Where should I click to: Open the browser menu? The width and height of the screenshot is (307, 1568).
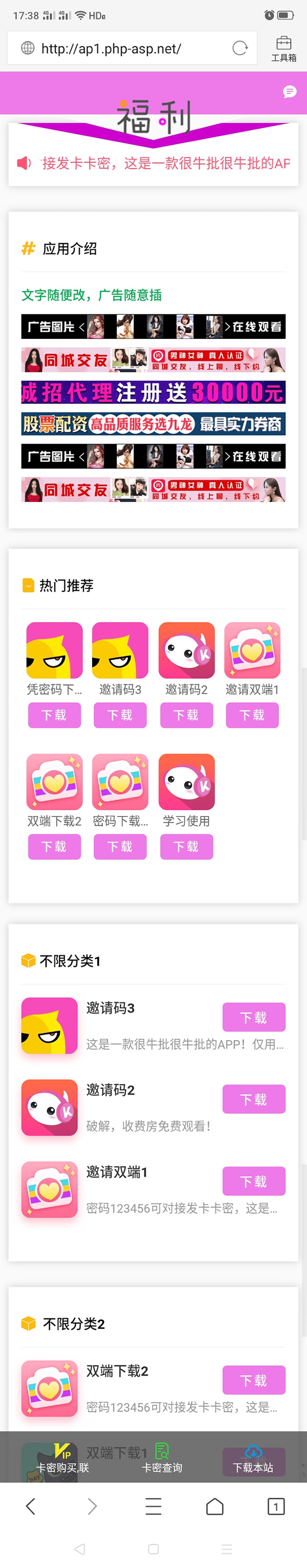tap(153, 1506)
